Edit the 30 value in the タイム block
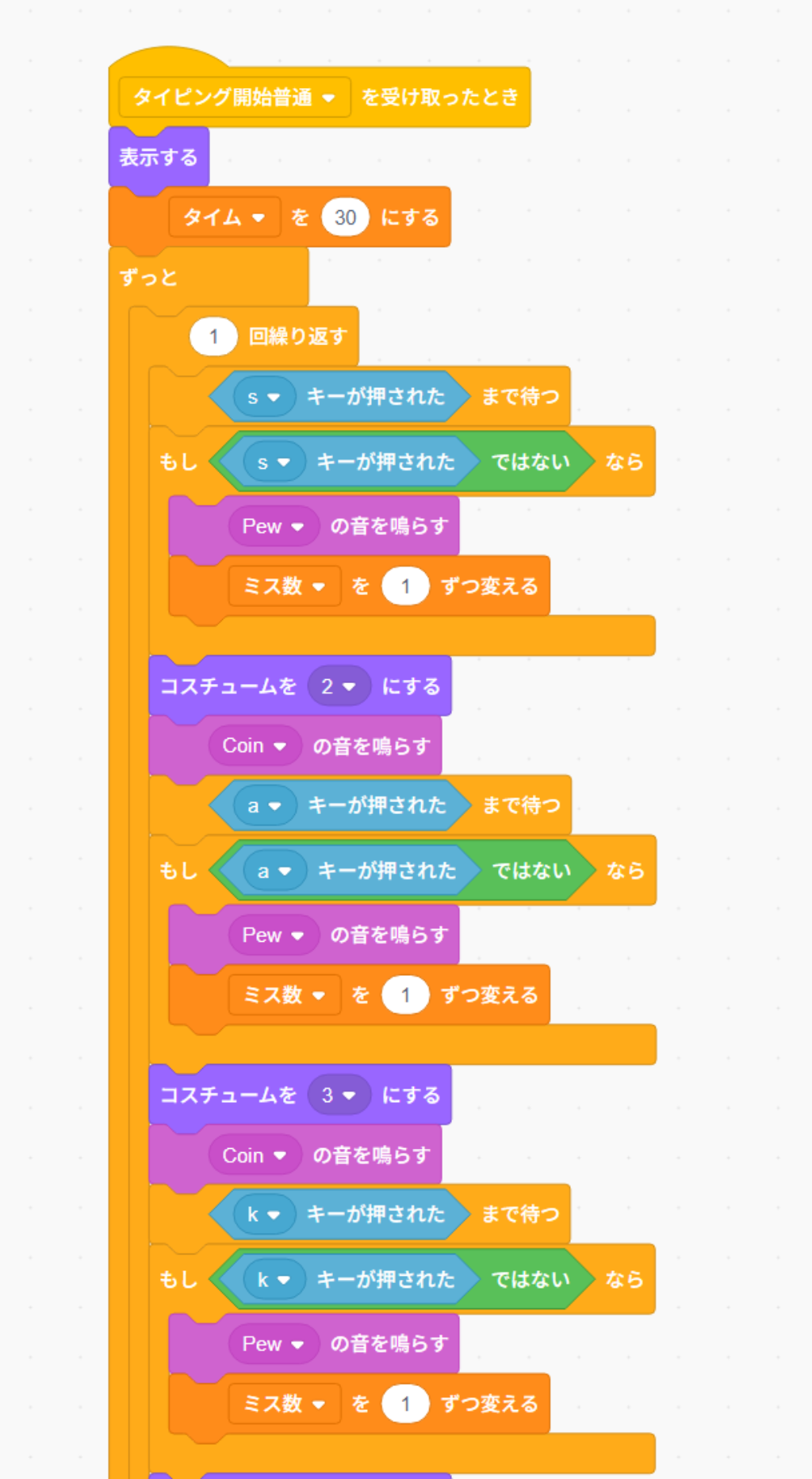 (x=345, y=217)
